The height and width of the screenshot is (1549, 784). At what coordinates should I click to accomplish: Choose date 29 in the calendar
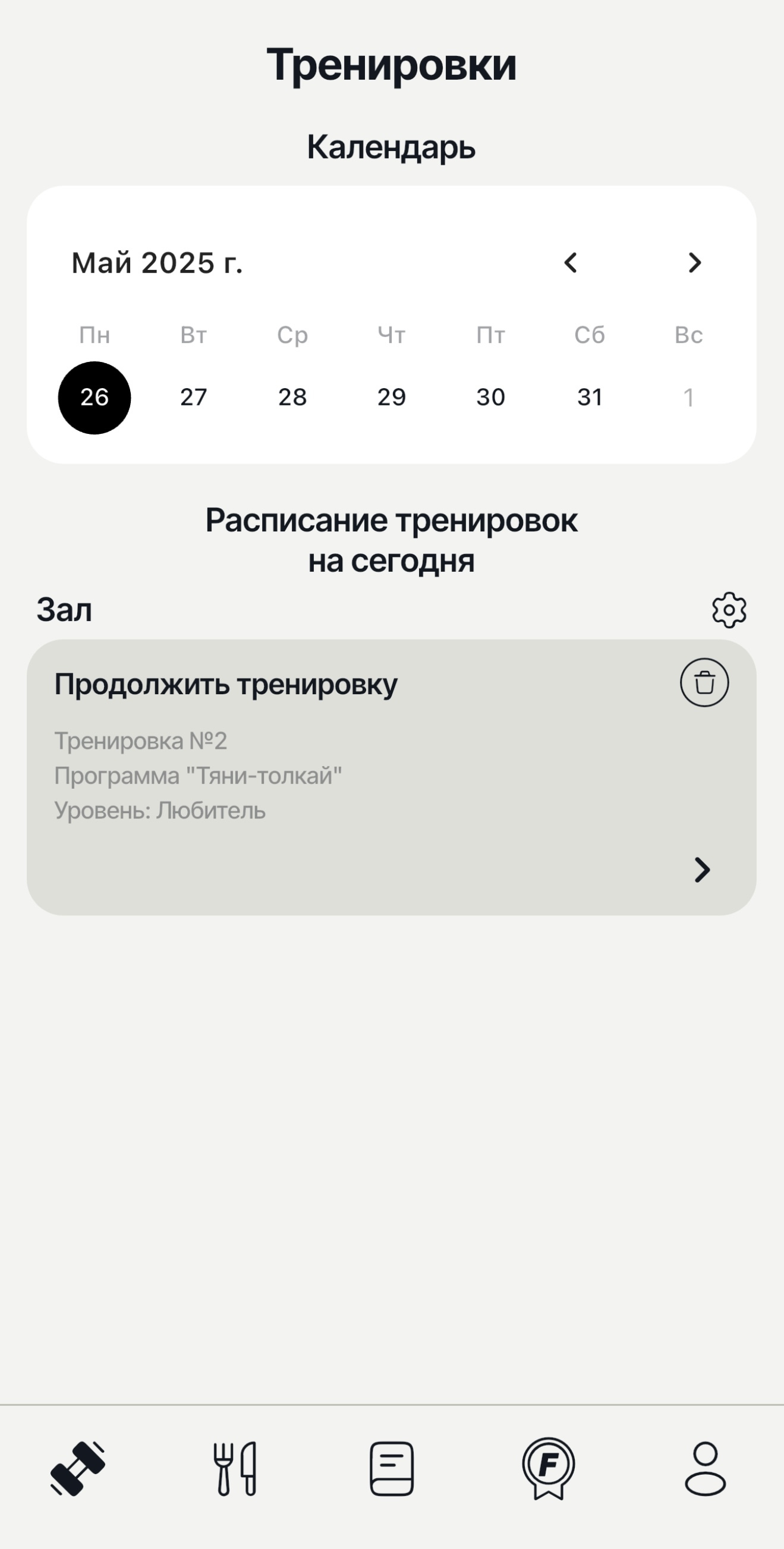point(391,398)
